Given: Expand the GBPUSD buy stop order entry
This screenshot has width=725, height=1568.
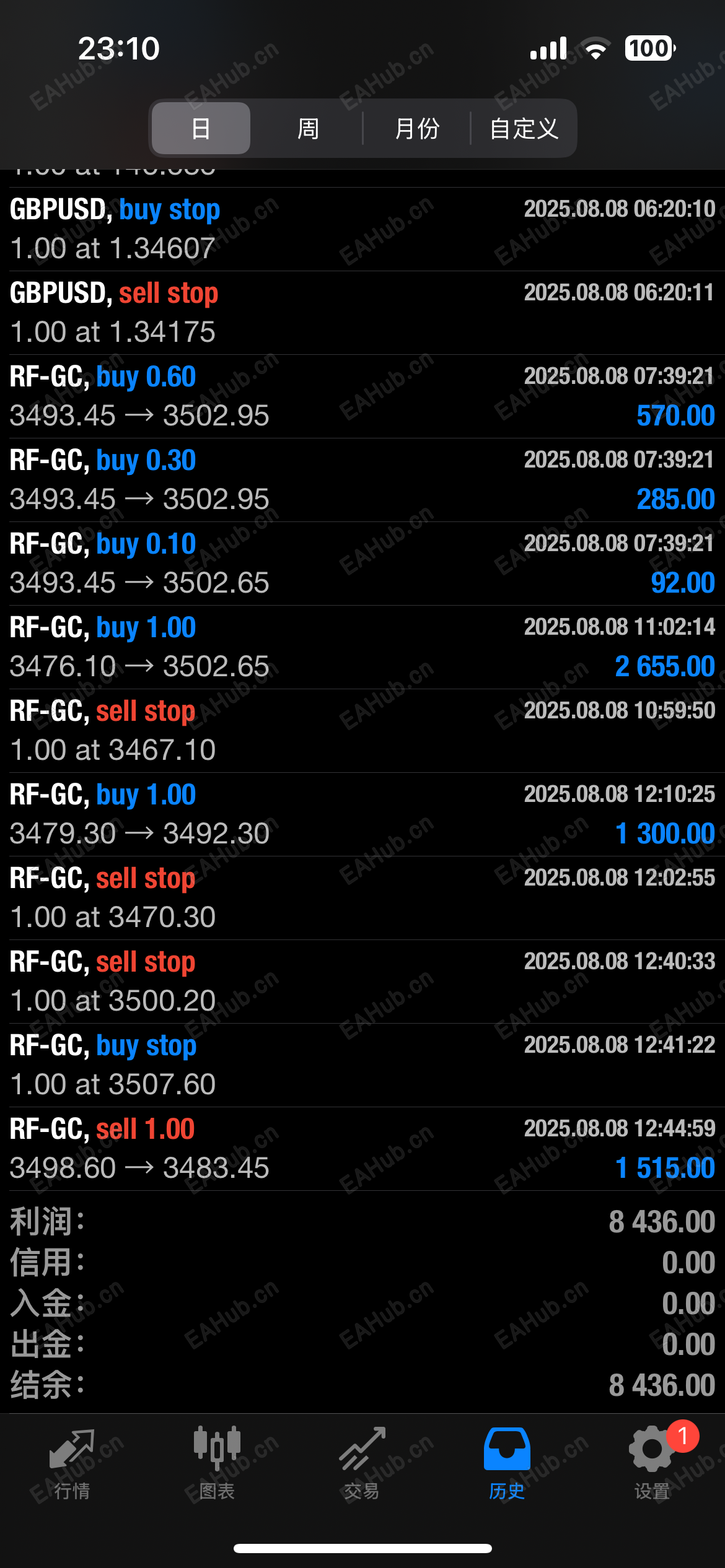Looking at the screenshot, I should click(362, 228).
